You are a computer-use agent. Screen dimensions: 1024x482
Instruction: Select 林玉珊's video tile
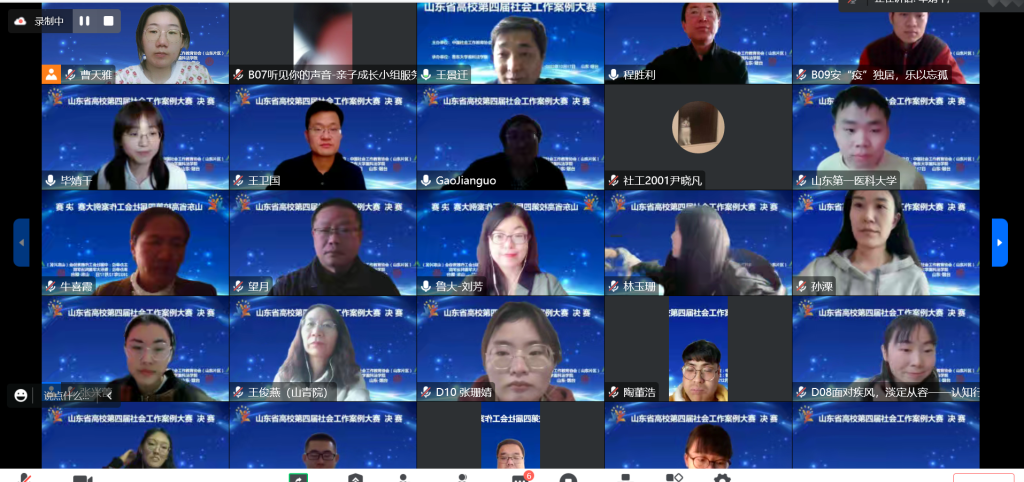click(698, 243)
